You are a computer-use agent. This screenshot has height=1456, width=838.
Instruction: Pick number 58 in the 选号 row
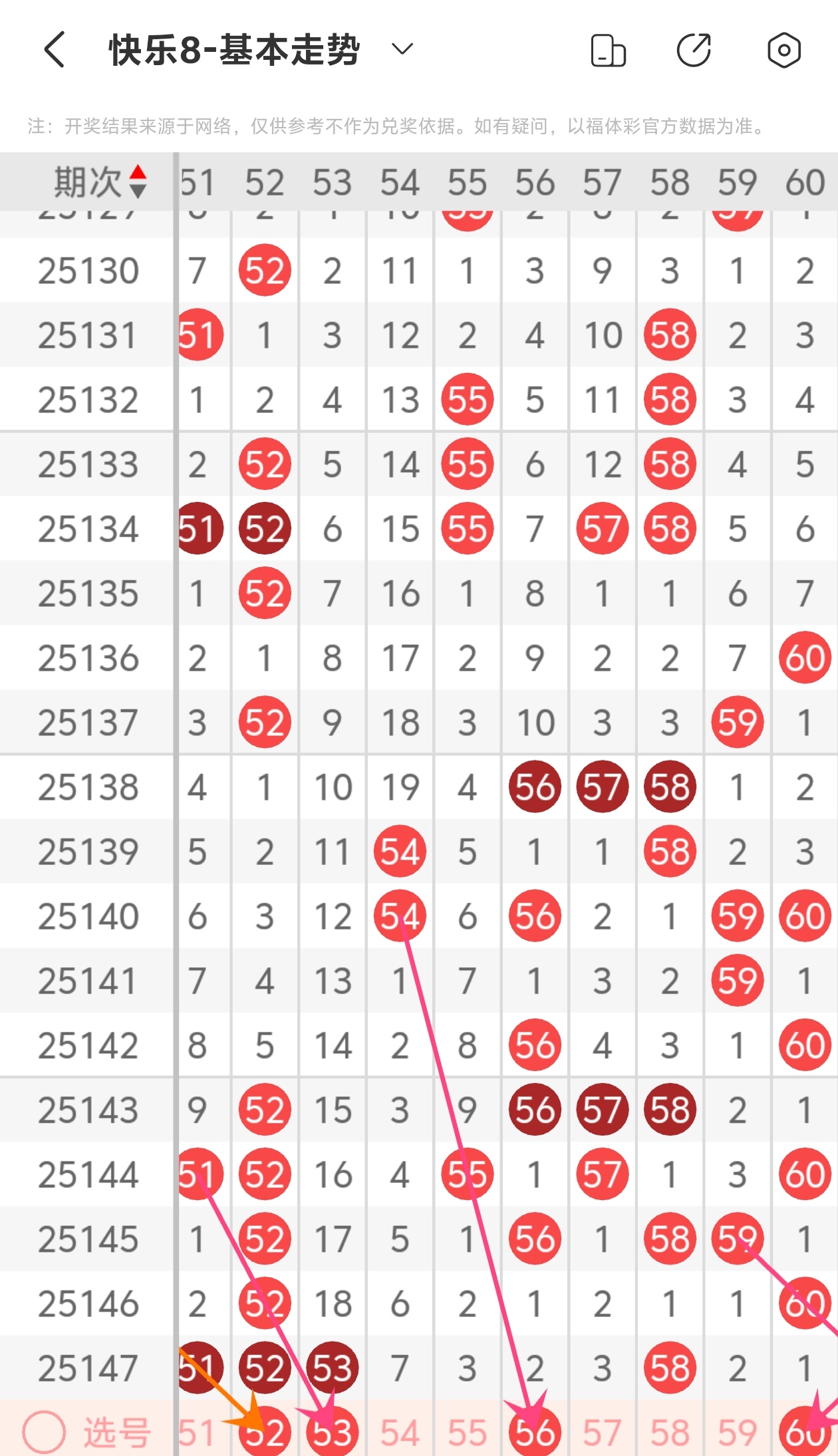click(x=670, y=1433)
